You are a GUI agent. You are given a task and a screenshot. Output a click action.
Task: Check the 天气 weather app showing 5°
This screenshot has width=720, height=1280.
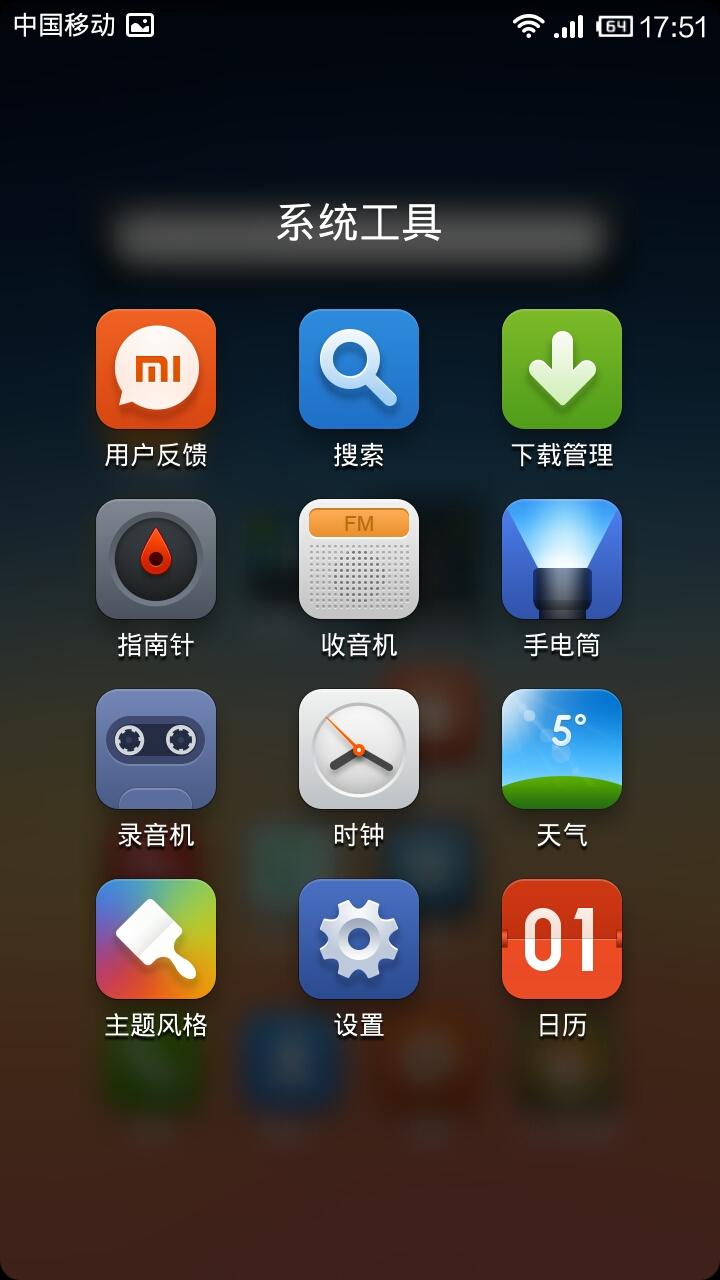click(x=561, y=748)
